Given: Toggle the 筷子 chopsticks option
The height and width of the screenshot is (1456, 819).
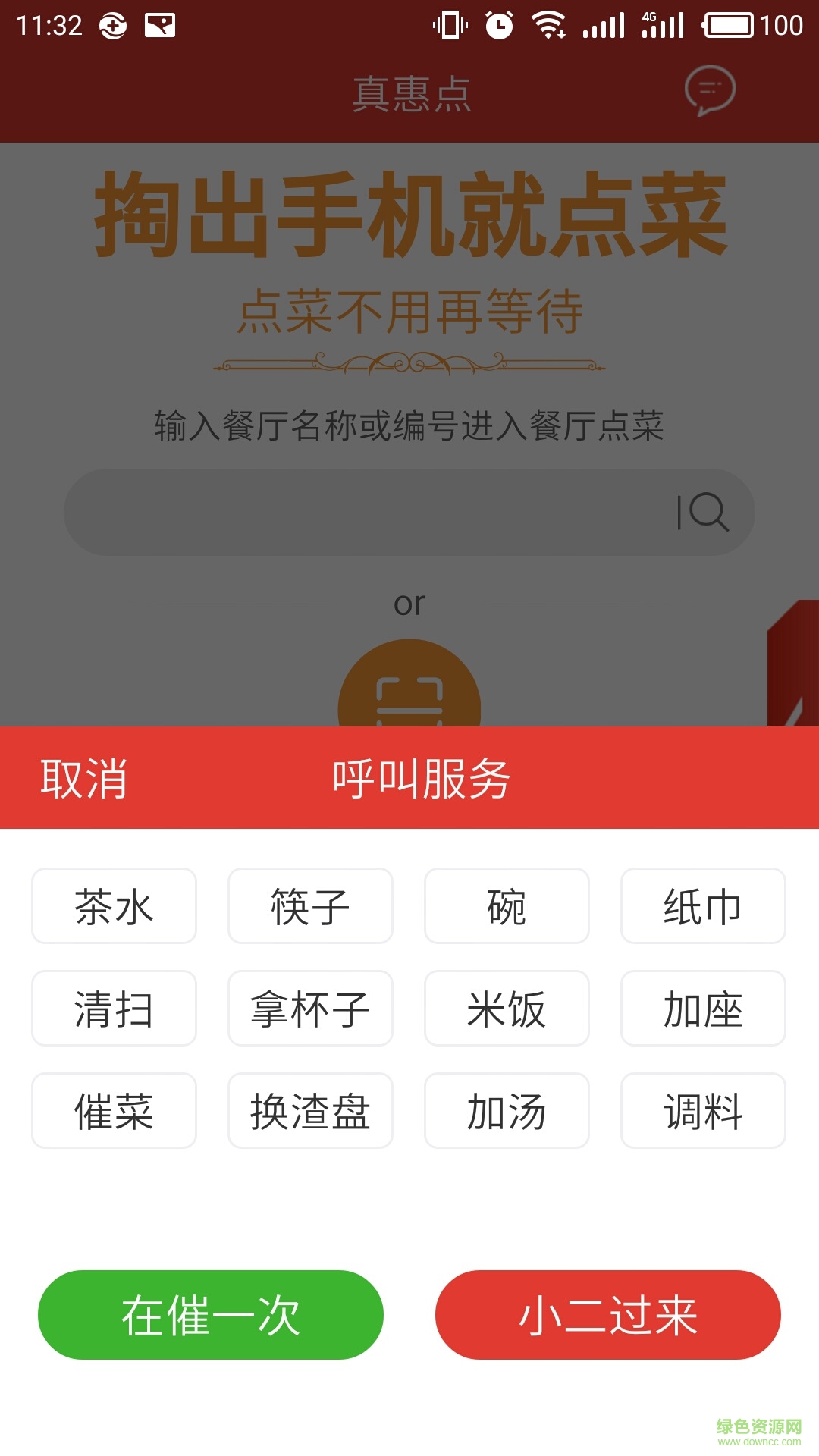Looking at the screenshot, I should [310, 906].
